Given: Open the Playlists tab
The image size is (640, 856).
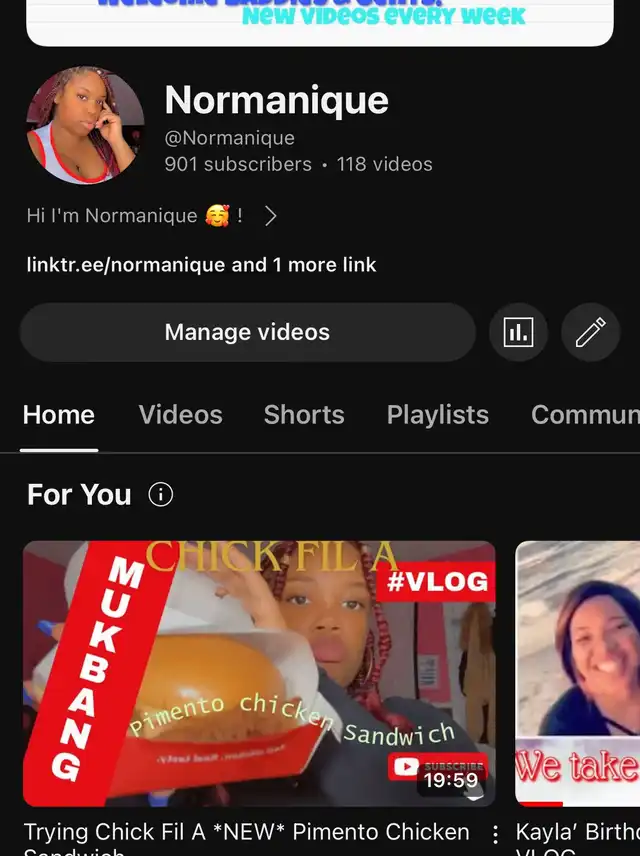Looking at the screenshot, I should click(x=437, y=415).
